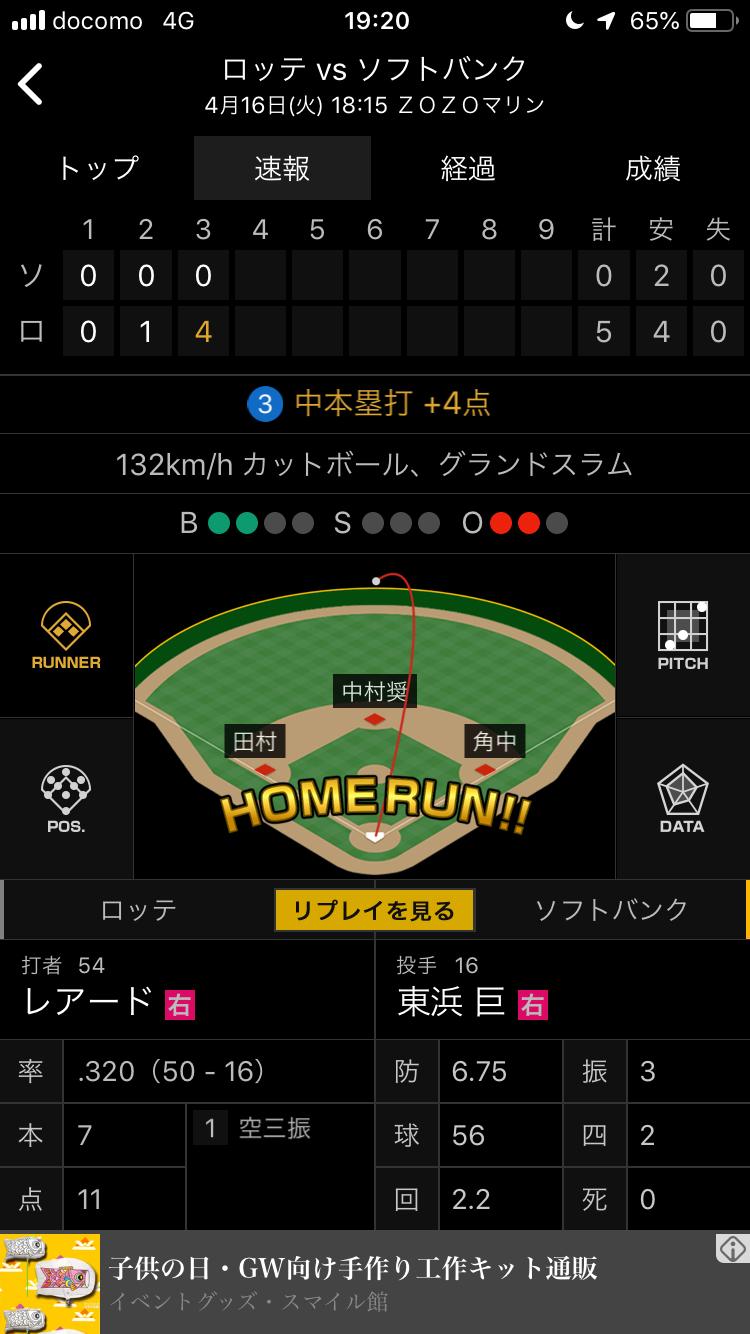Switch to the トップ tab

[97, 168]
